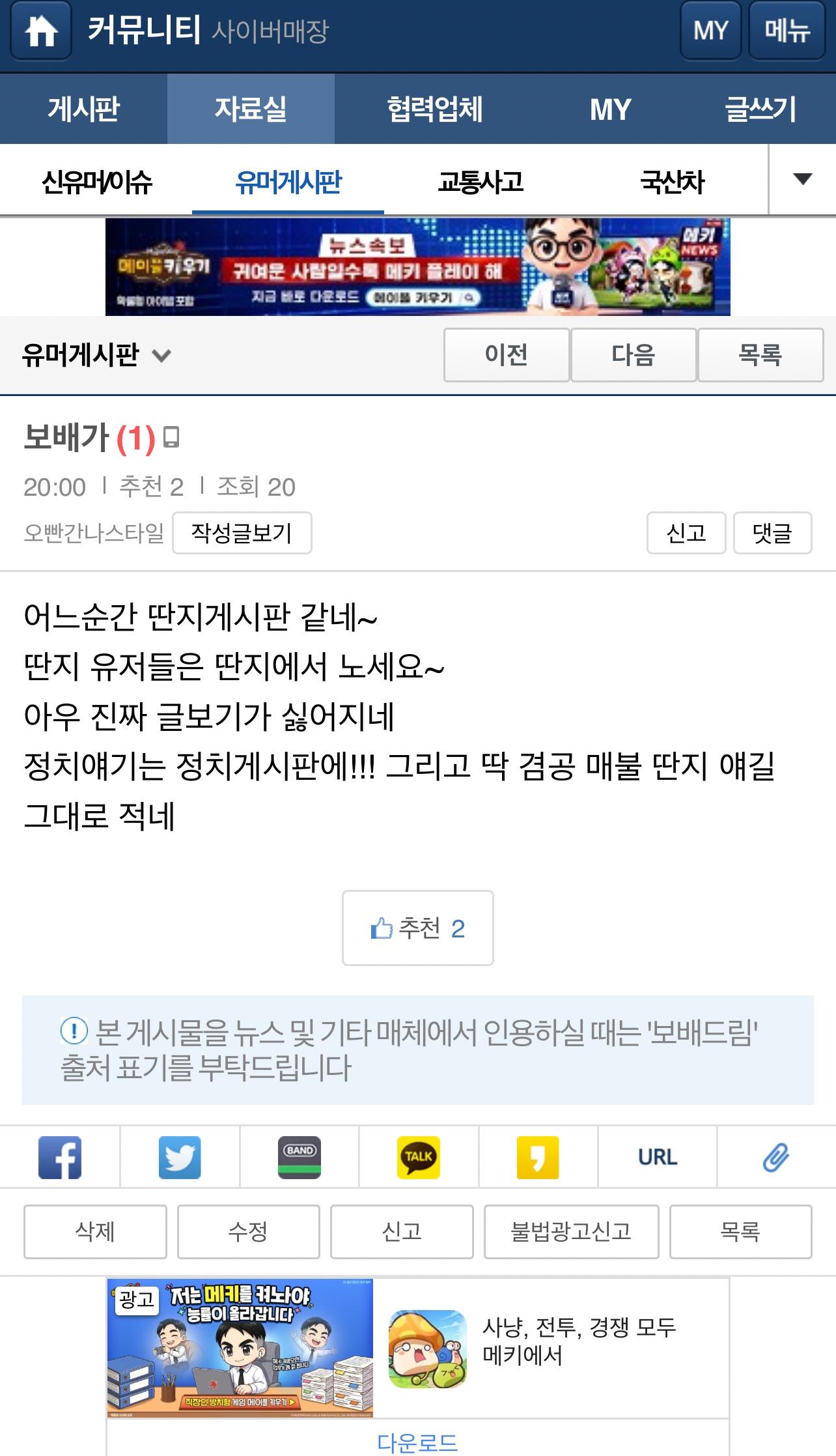Open the 메뉴 button in header

click(787, 31)
